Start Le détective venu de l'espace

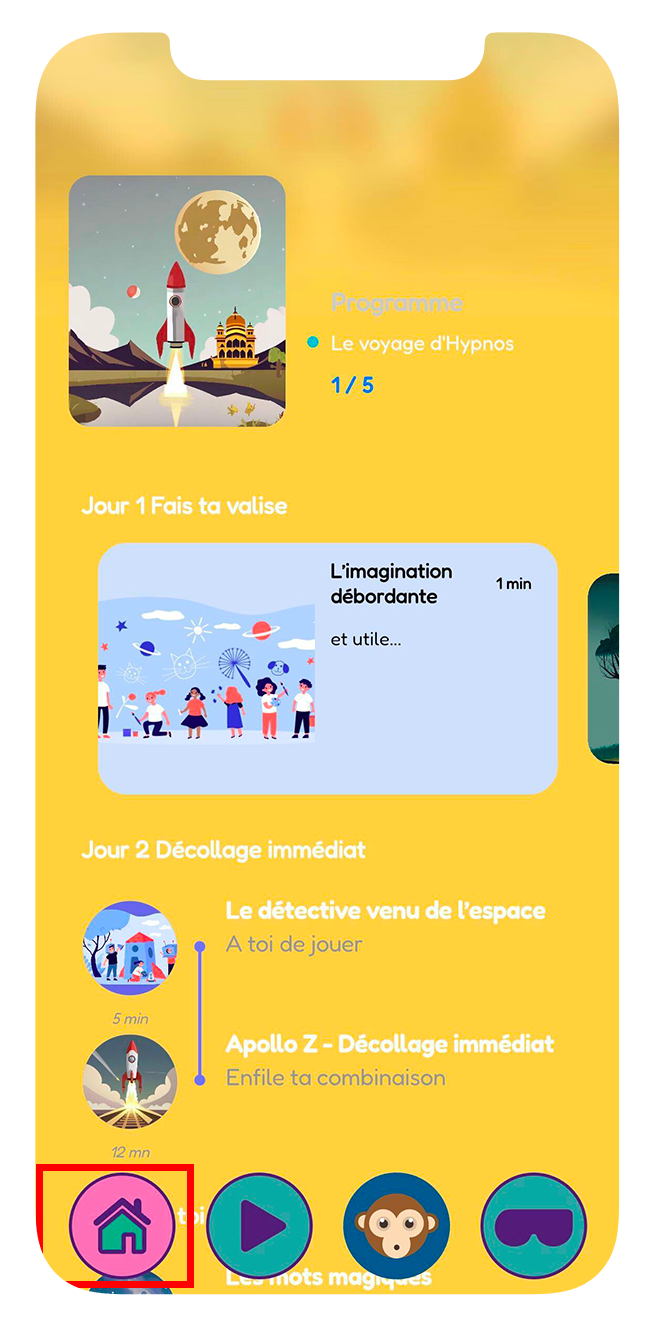(x=385, y=911)
